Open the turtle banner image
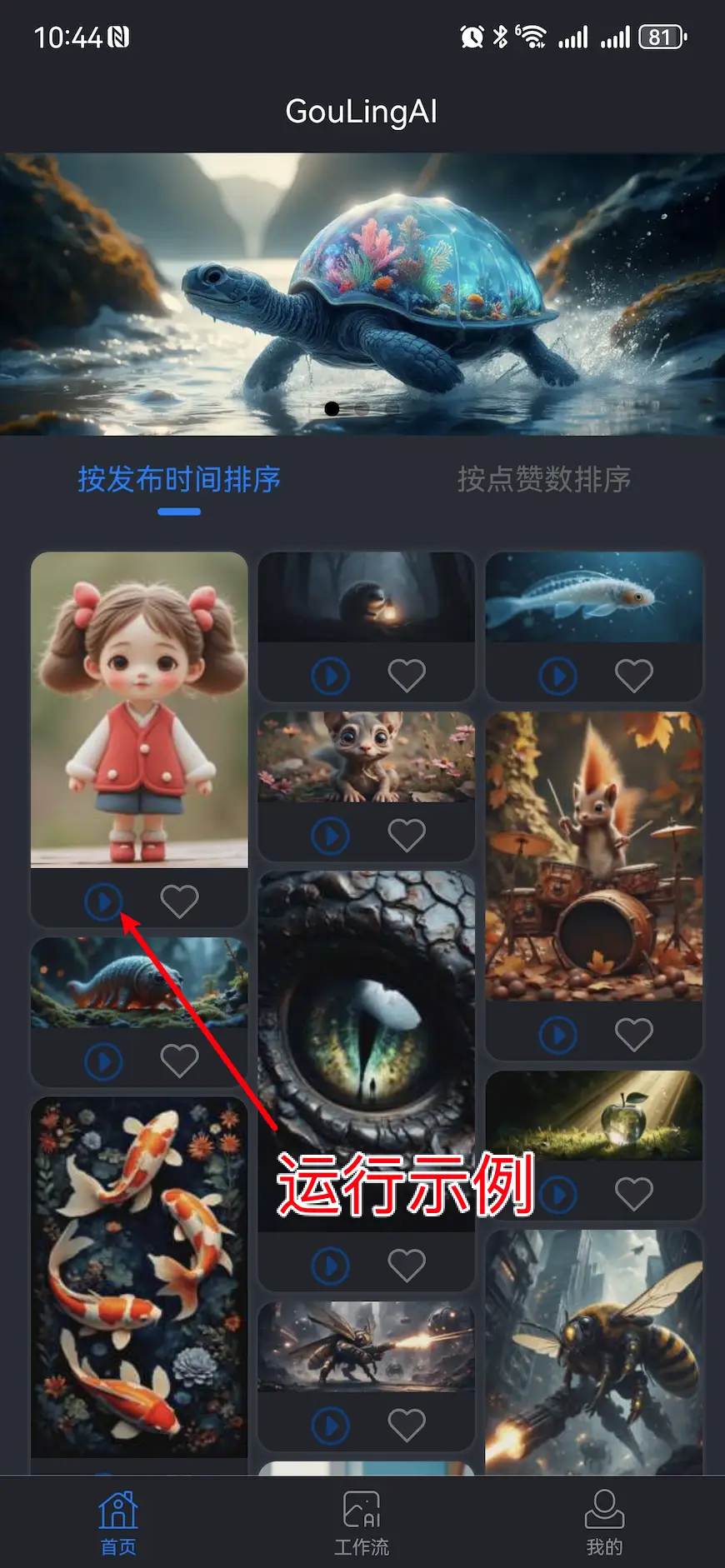 (362, 293)
